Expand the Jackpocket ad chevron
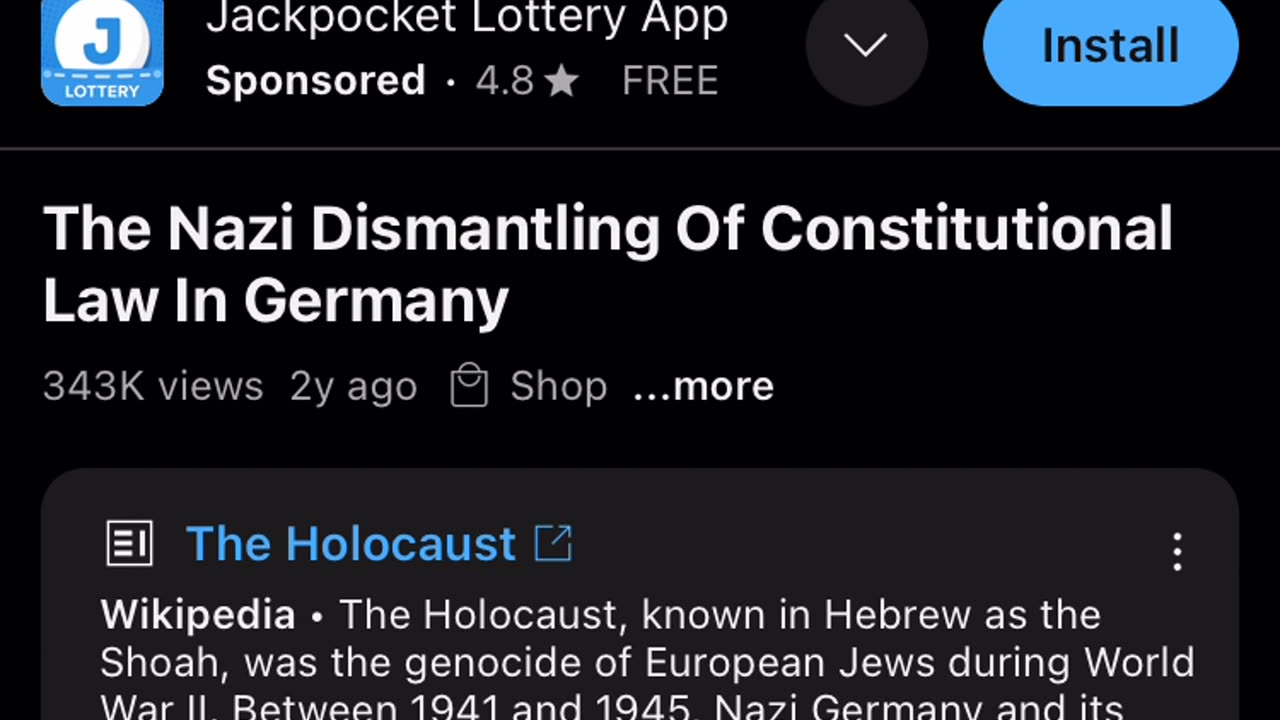1280x720 pixels. pyautogui.click(x=866, y=45)
